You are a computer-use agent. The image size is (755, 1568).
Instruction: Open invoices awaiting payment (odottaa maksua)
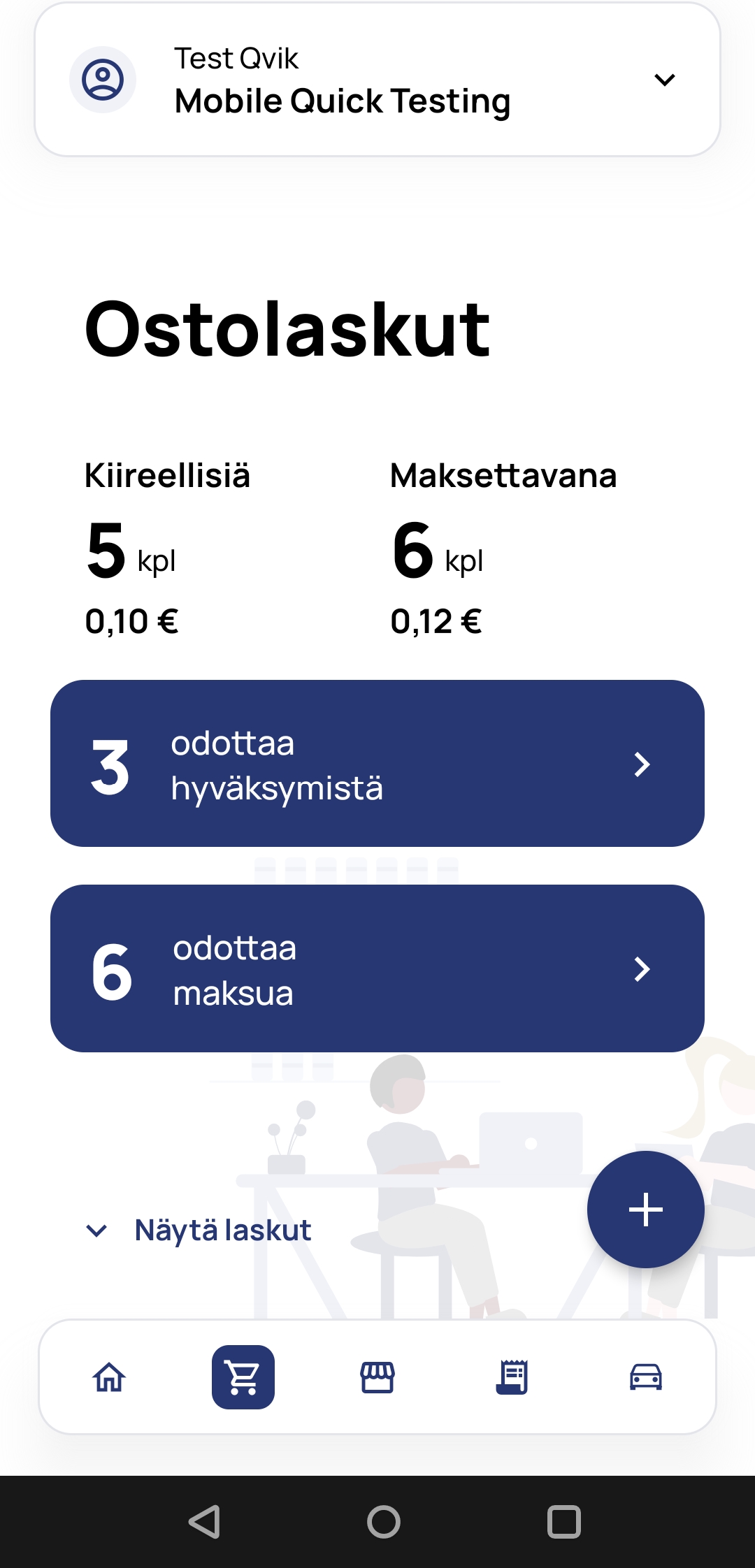coord(377,968)
